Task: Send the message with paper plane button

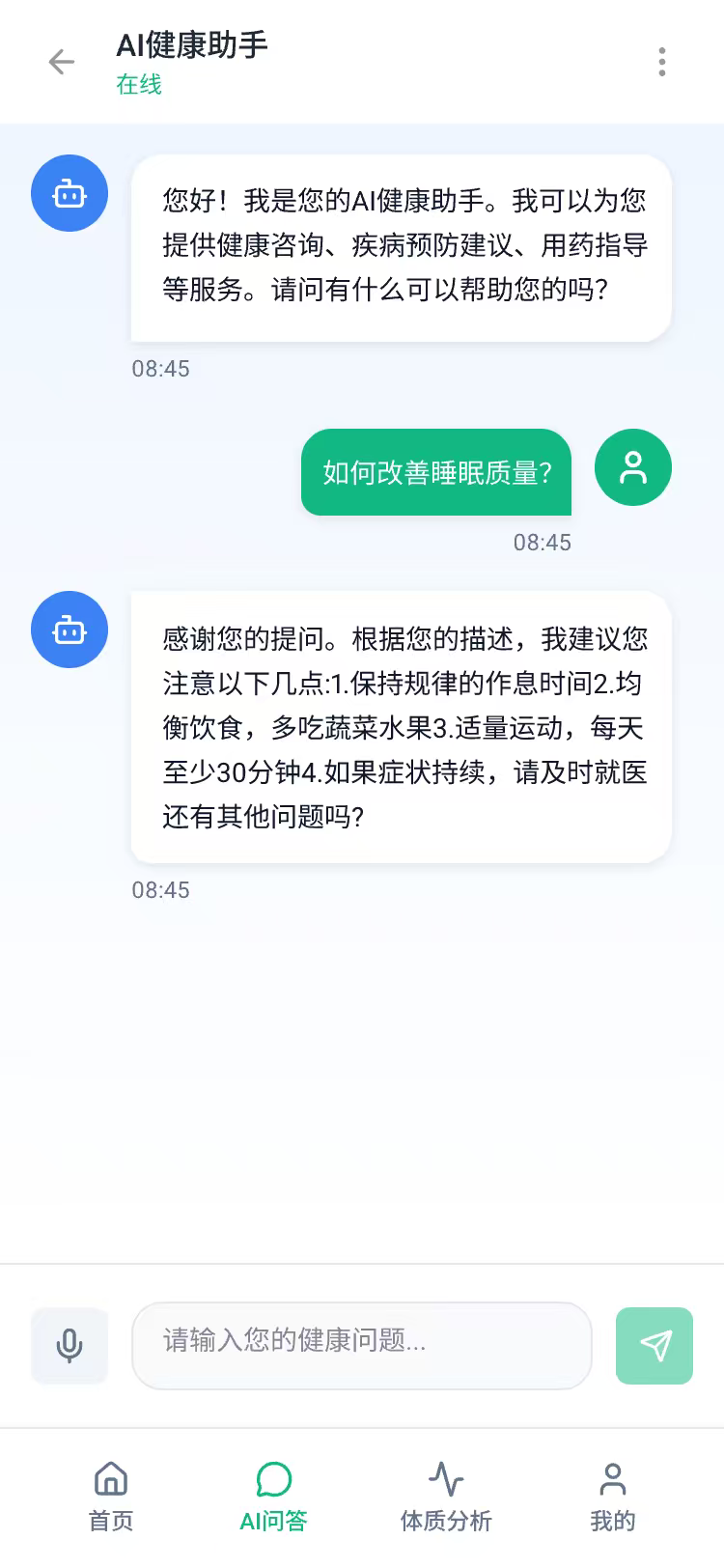Action: point(654,1345)
